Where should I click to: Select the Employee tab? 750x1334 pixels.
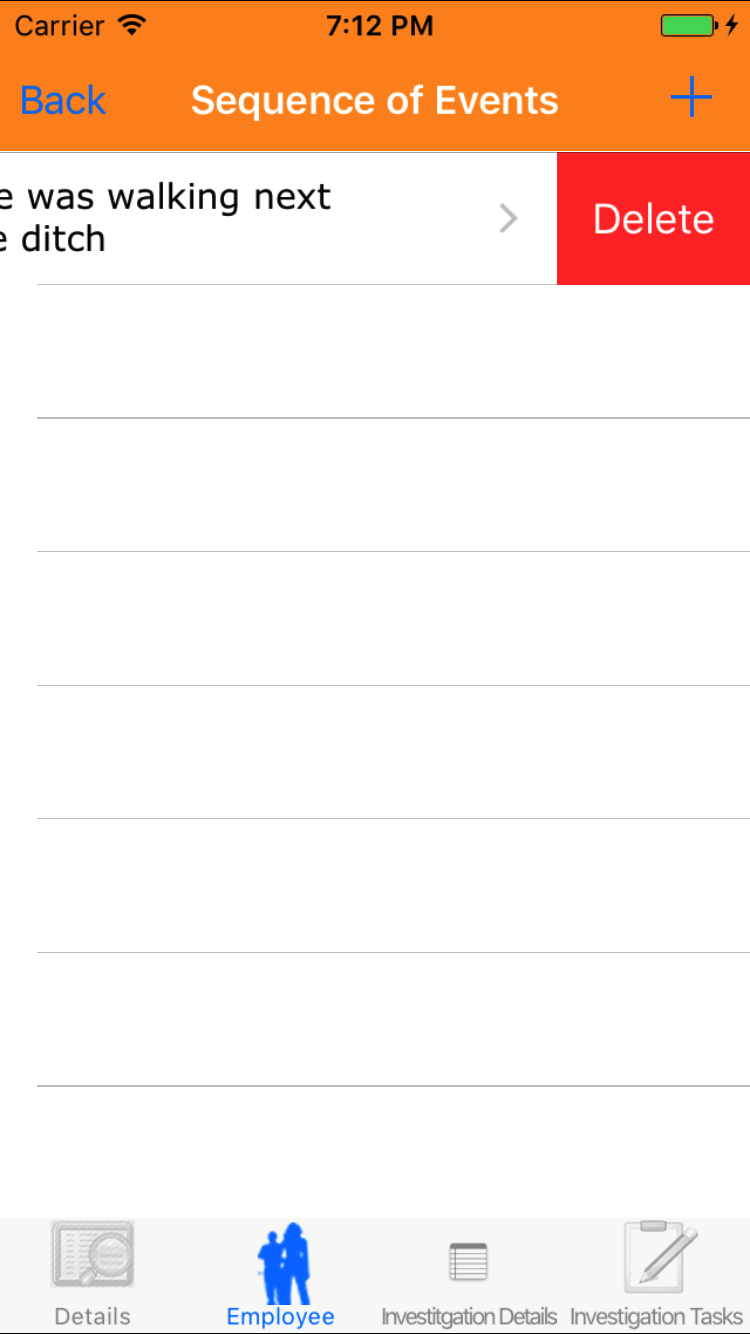(x=281, y=1275)
